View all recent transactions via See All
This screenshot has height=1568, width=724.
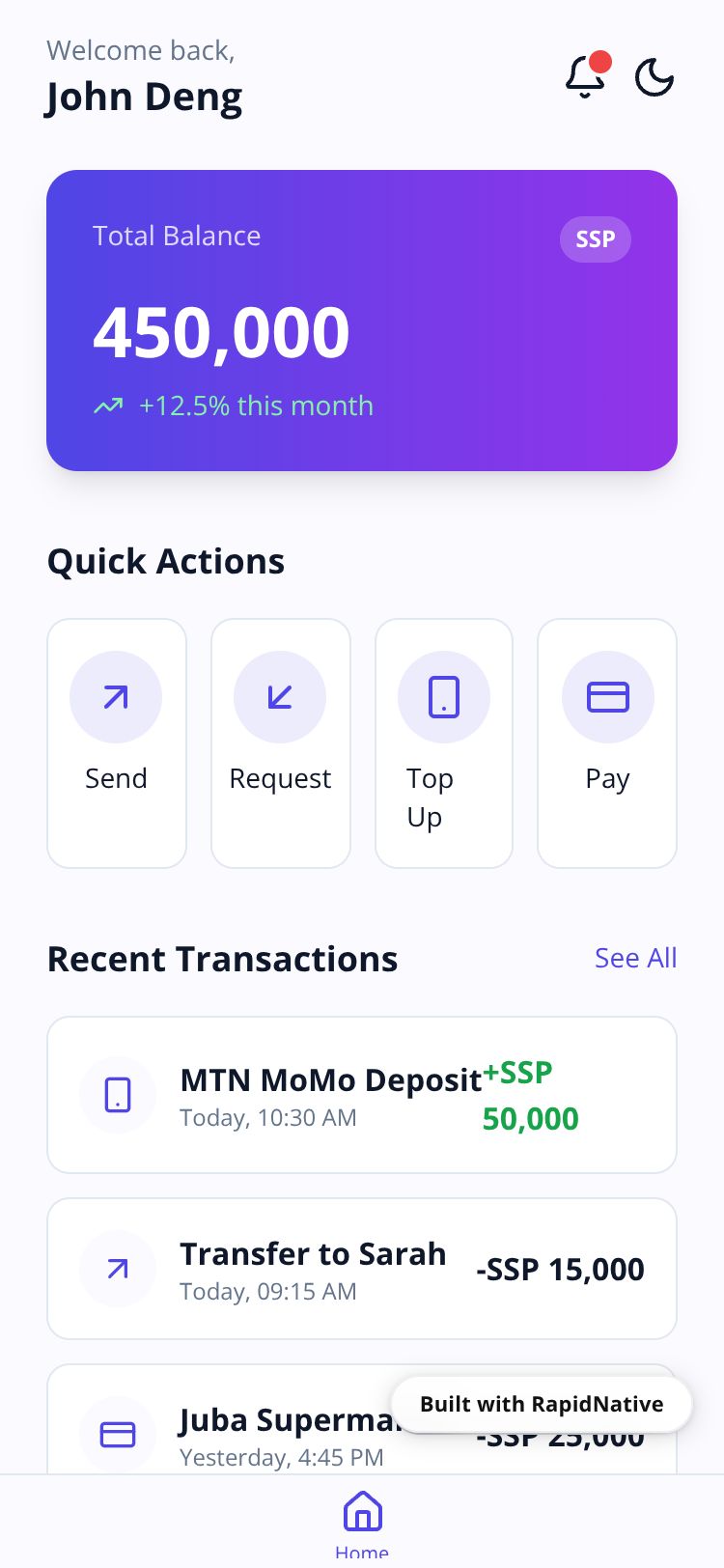(635, 958)
